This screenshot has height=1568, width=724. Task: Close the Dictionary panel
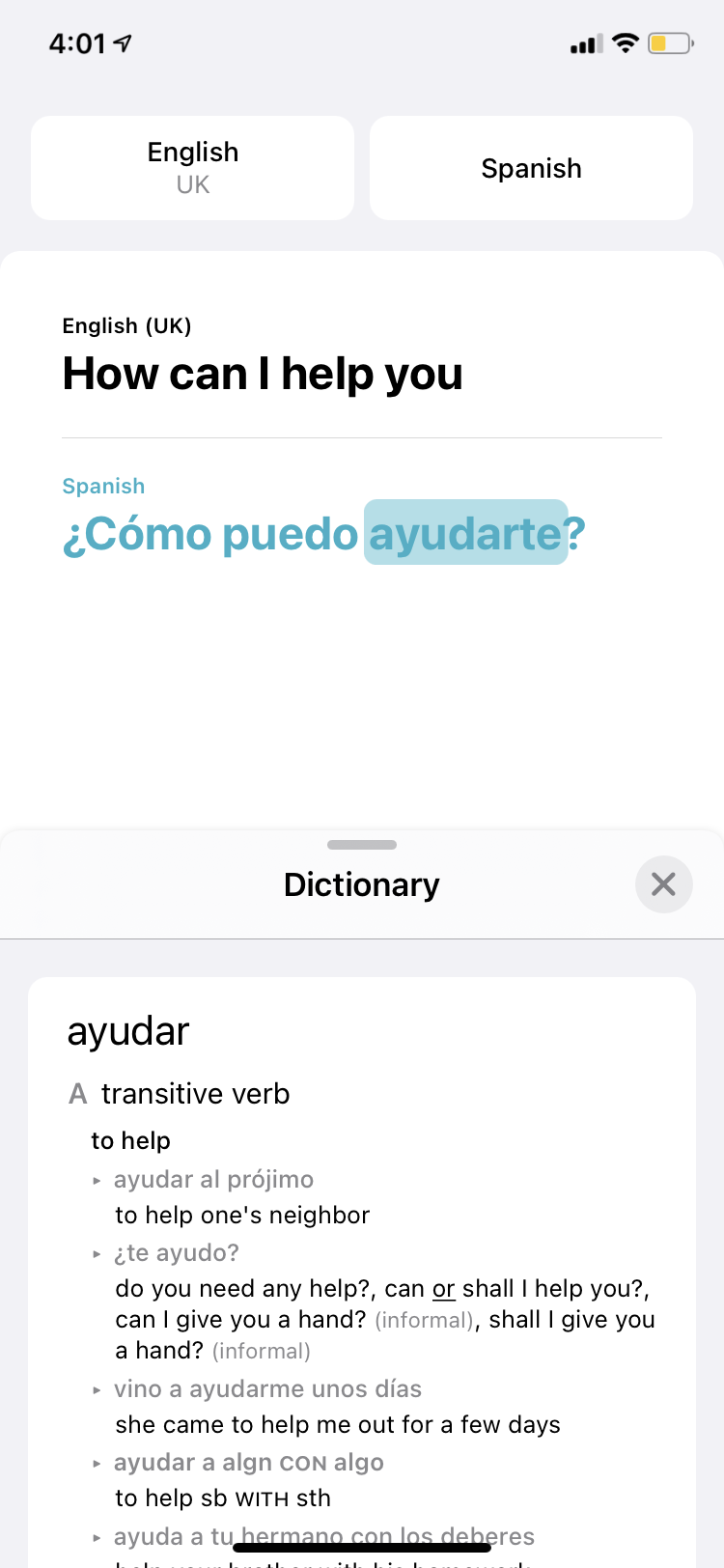tap(663, 883)
